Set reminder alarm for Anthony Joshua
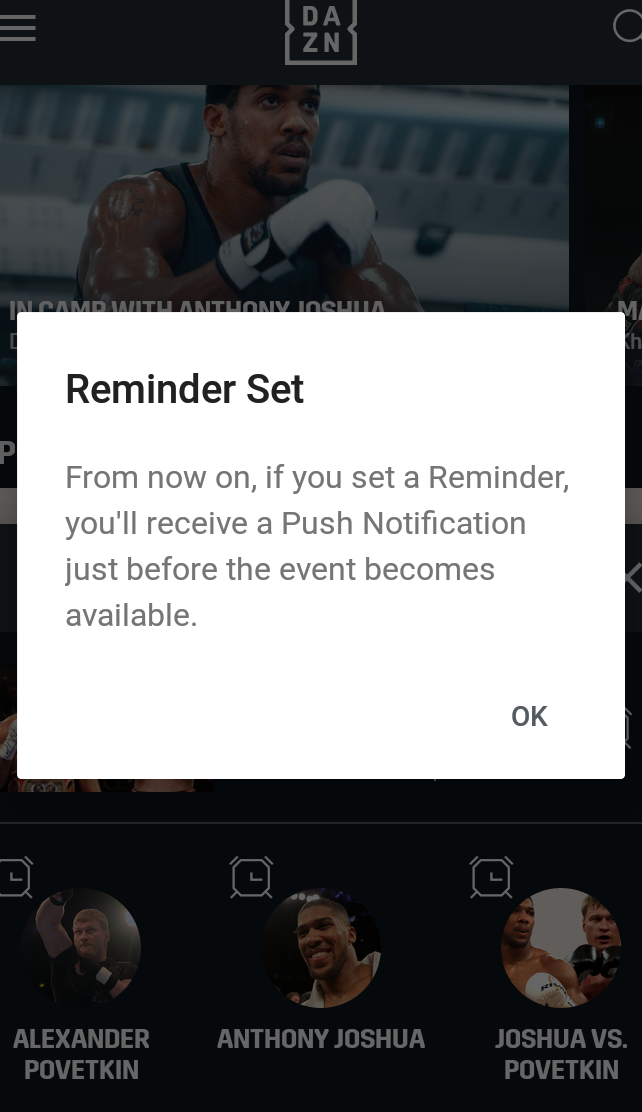This screenshot has width=642, height=1112. 251,877
